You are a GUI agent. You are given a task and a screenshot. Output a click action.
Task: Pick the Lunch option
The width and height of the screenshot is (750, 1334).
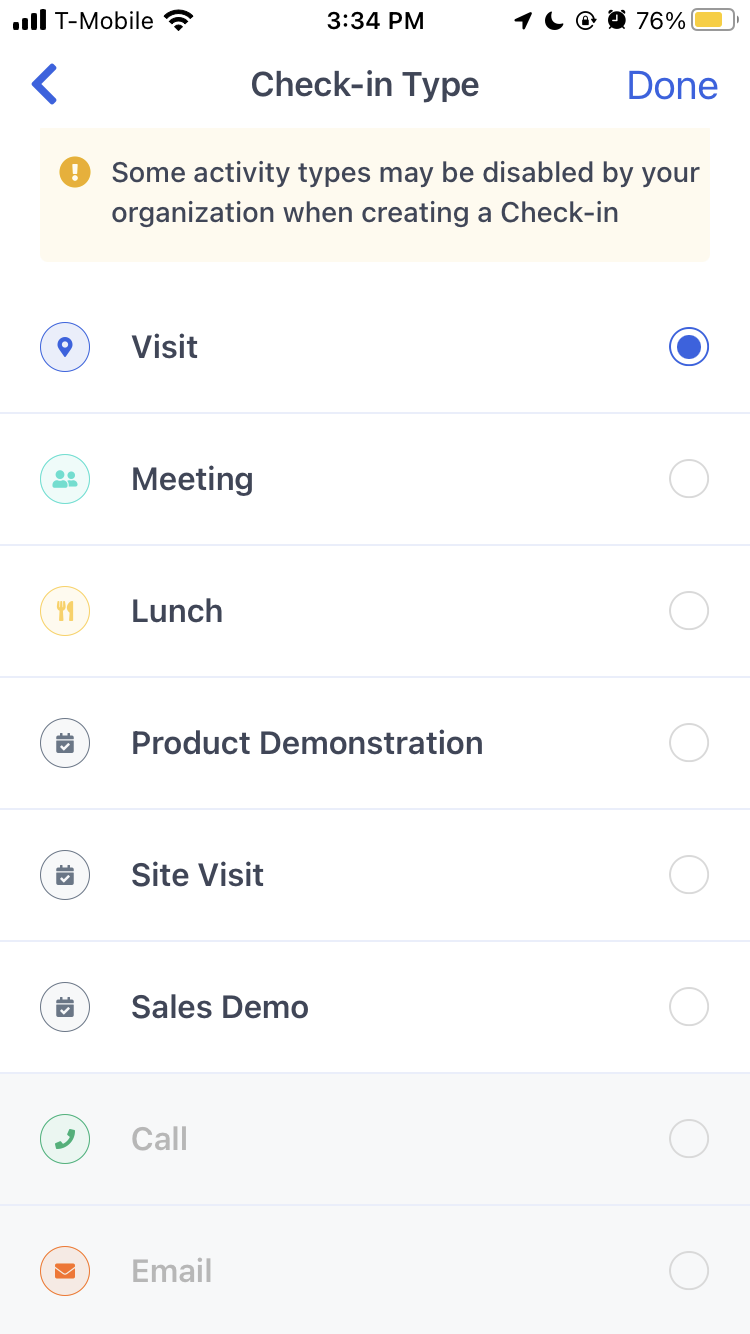[375, 611]
